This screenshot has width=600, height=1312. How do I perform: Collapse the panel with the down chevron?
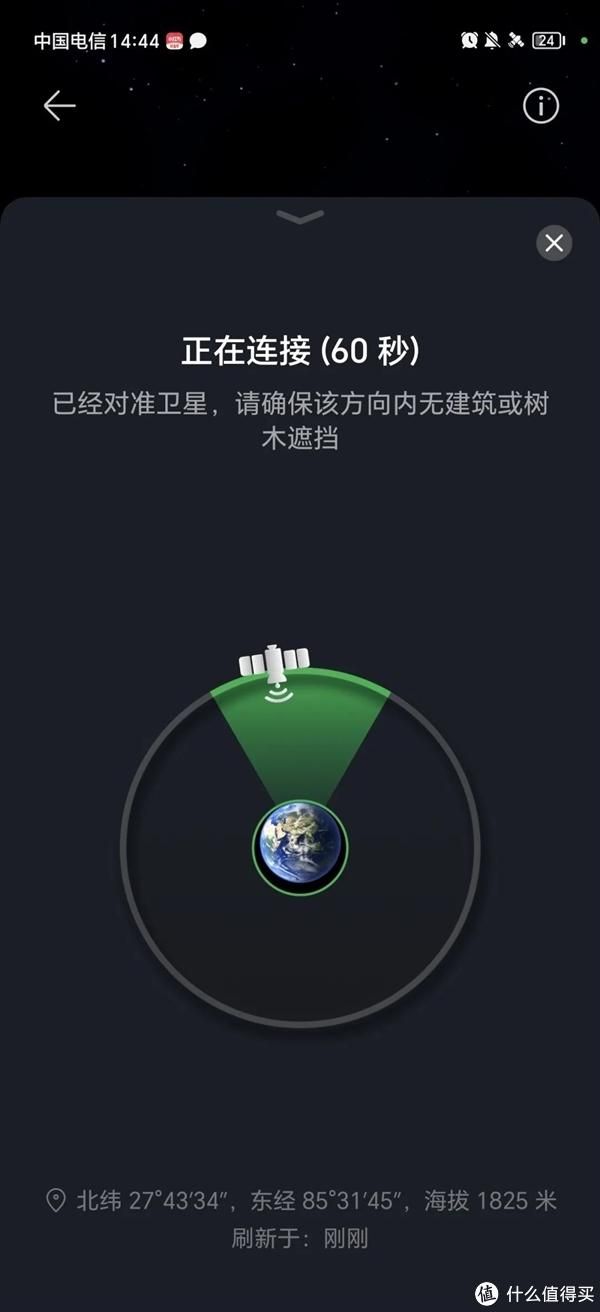(x=300, y=217)
